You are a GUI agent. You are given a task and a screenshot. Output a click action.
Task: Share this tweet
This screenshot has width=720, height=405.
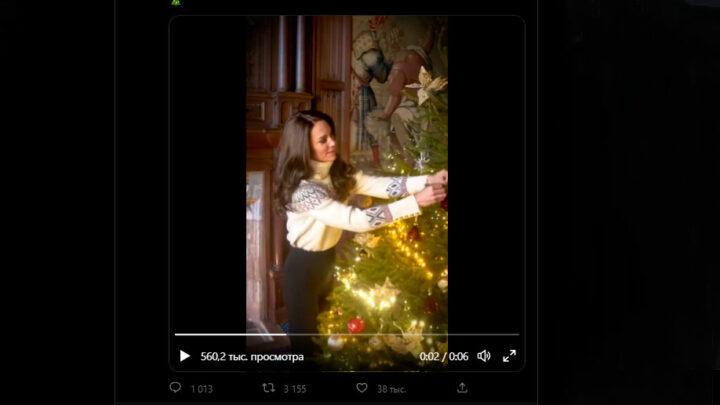[x=462, y=388]
